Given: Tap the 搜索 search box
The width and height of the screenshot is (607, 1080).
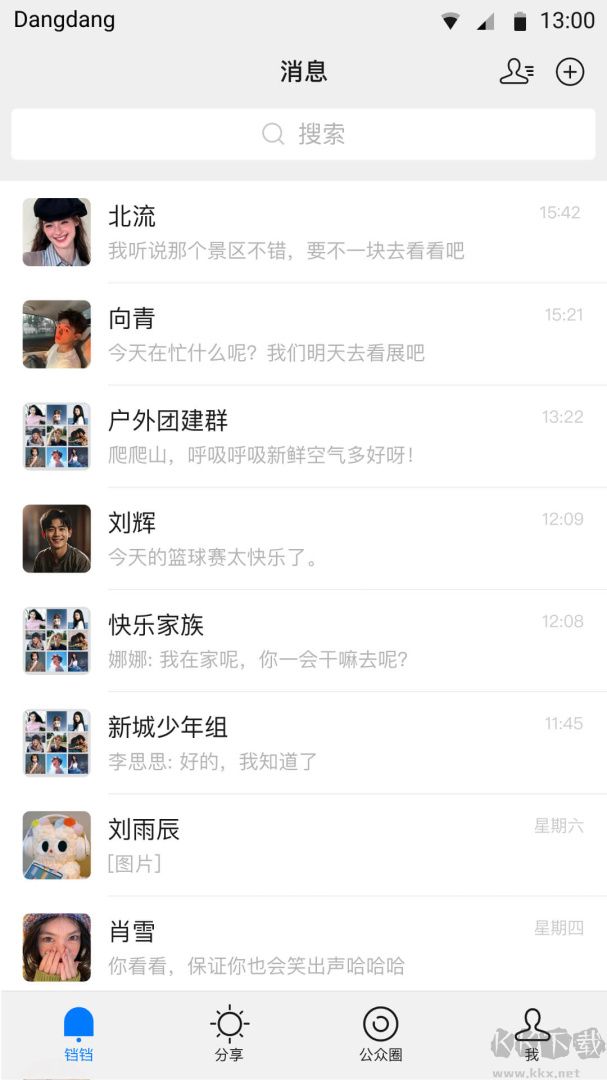Looking at the screenshot, I should coord(303,134).
